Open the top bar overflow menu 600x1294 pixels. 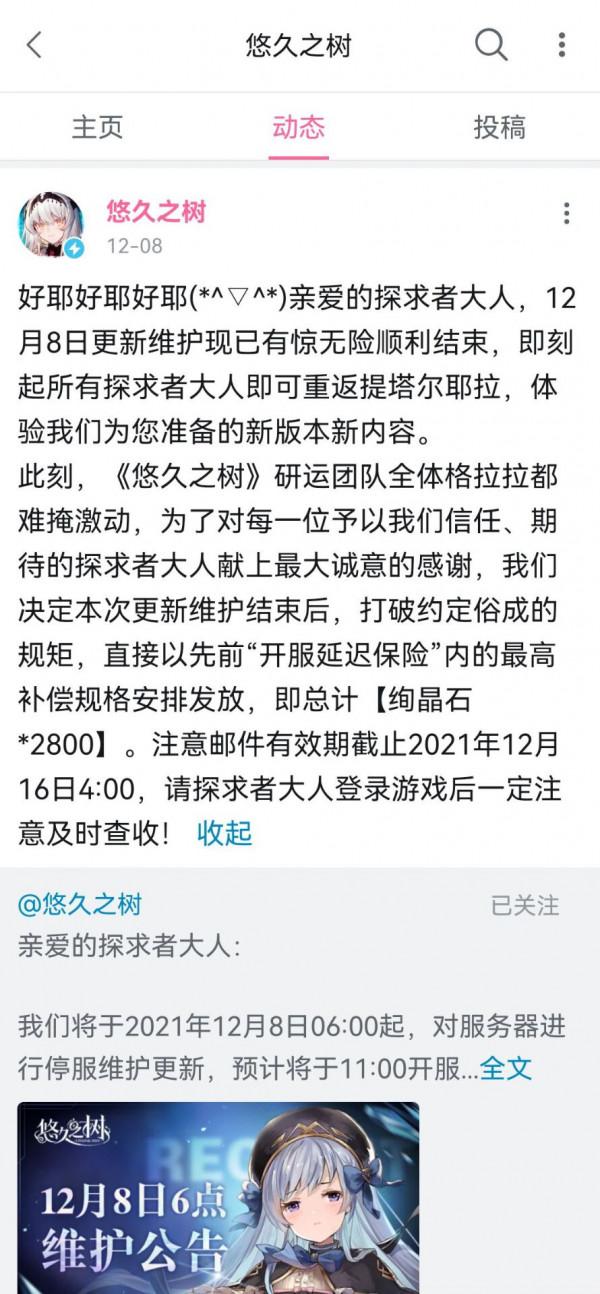coord(562,45)
